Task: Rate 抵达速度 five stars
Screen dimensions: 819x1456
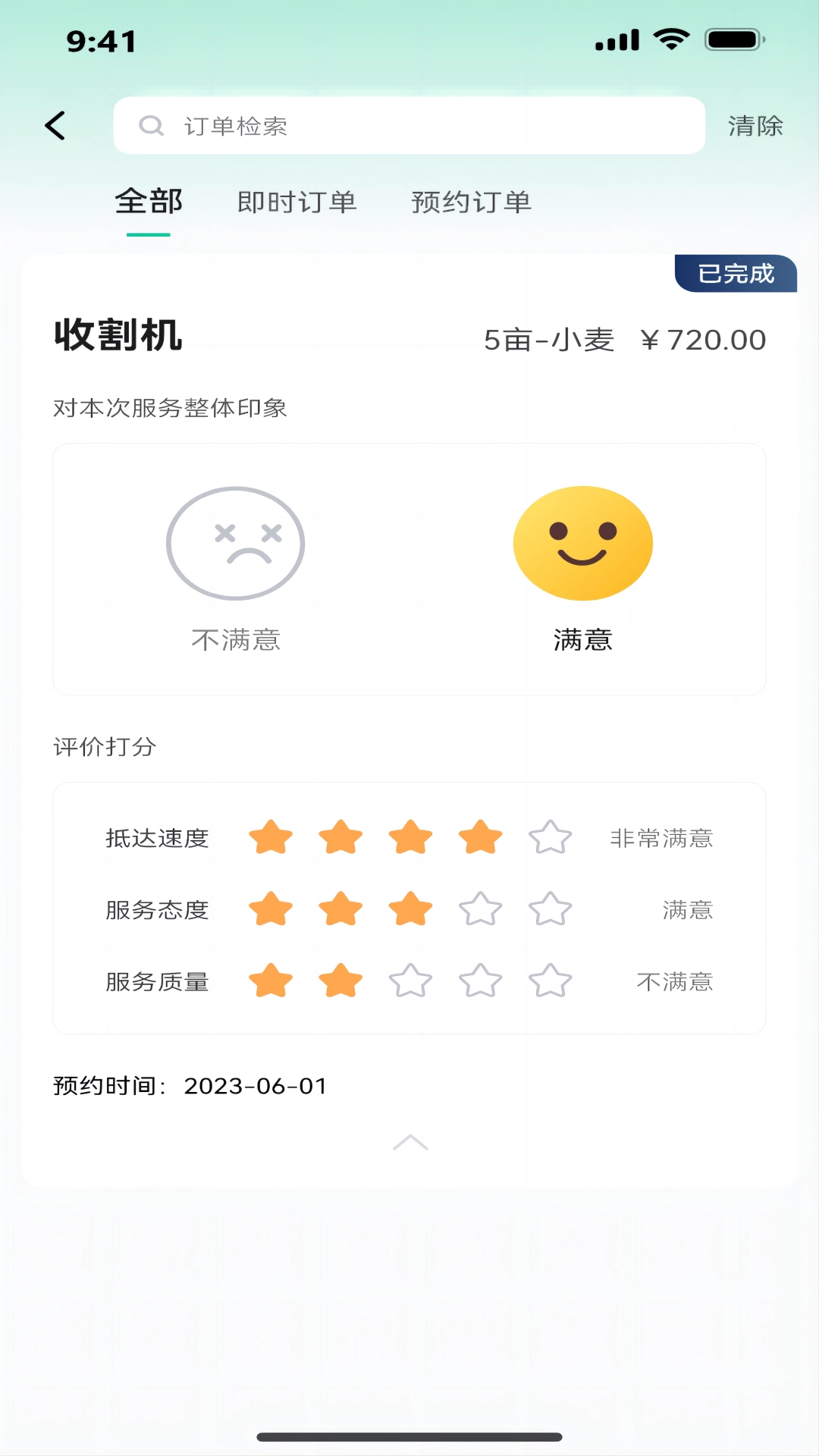Action: click(550, 838)
